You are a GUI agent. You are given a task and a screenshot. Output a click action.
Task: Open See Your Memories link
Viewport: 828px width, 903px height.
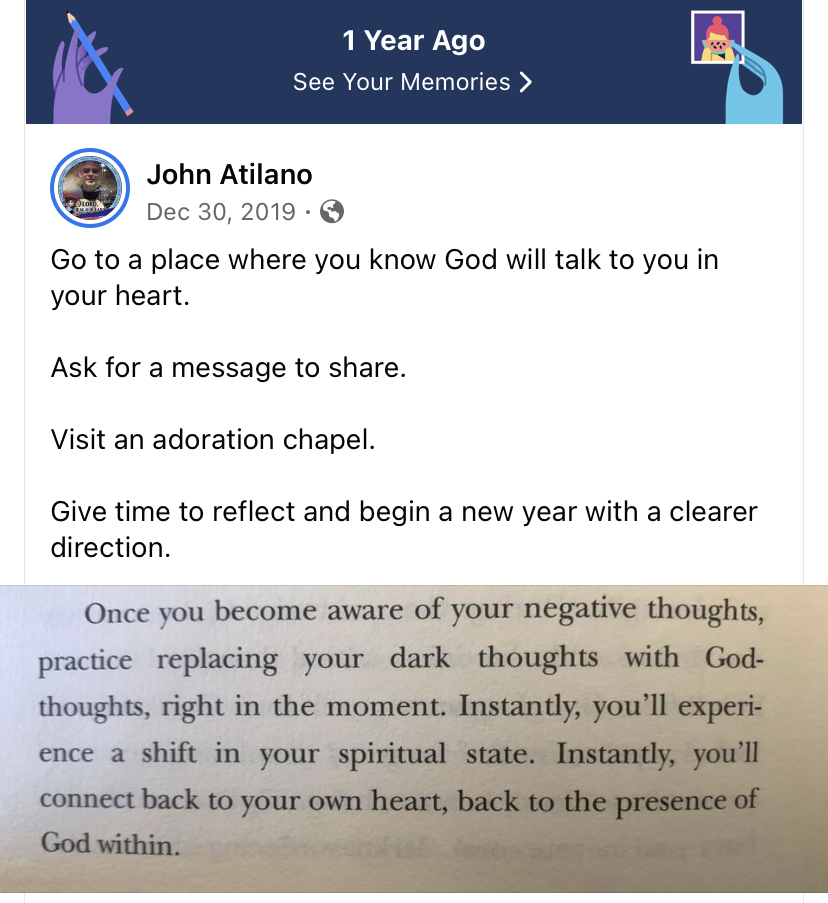tap(412, 82)
